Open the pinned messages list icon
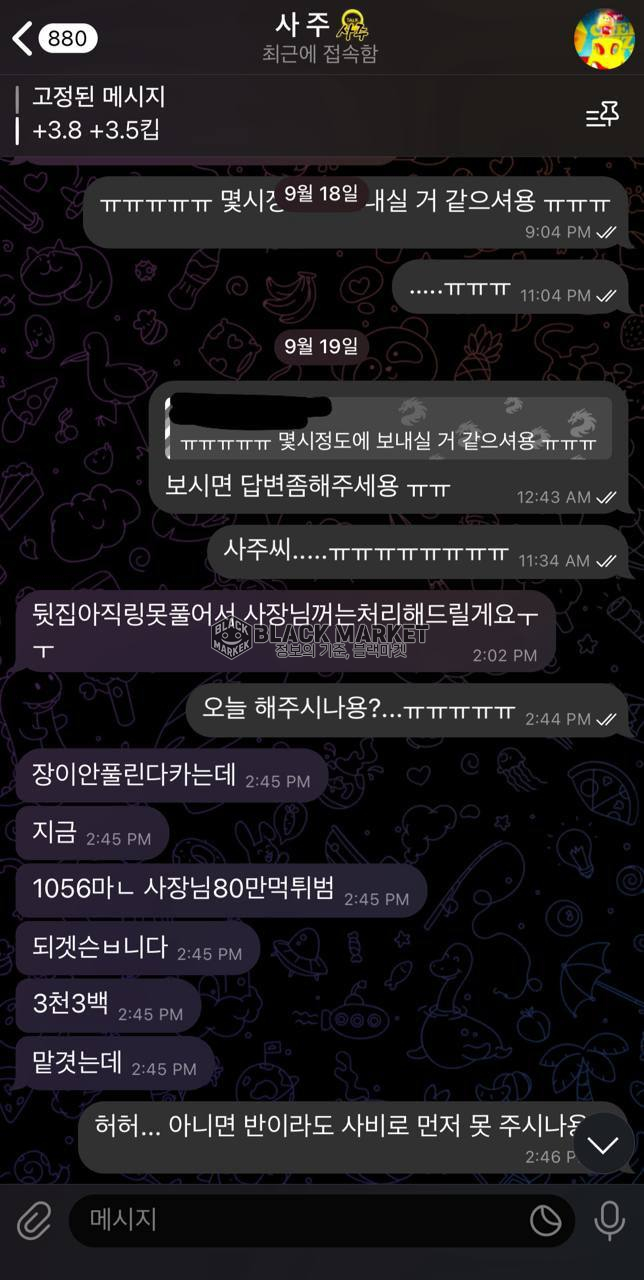Image resolution: width=644 pixels, height=1280 pixels. click(x=602, y=116)
